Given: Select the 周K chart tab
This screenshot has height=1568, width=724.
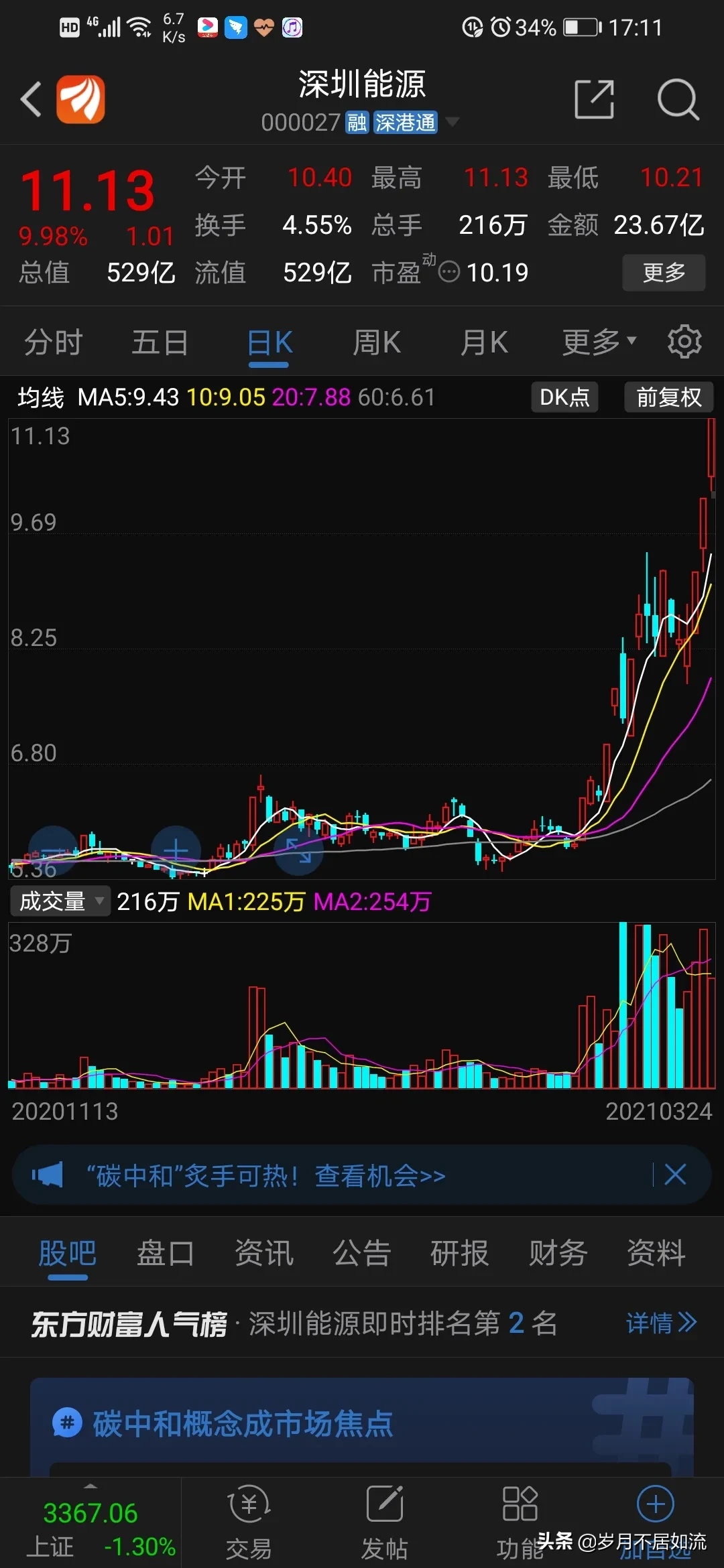Looking at the screenshot, I should (376, 342).
